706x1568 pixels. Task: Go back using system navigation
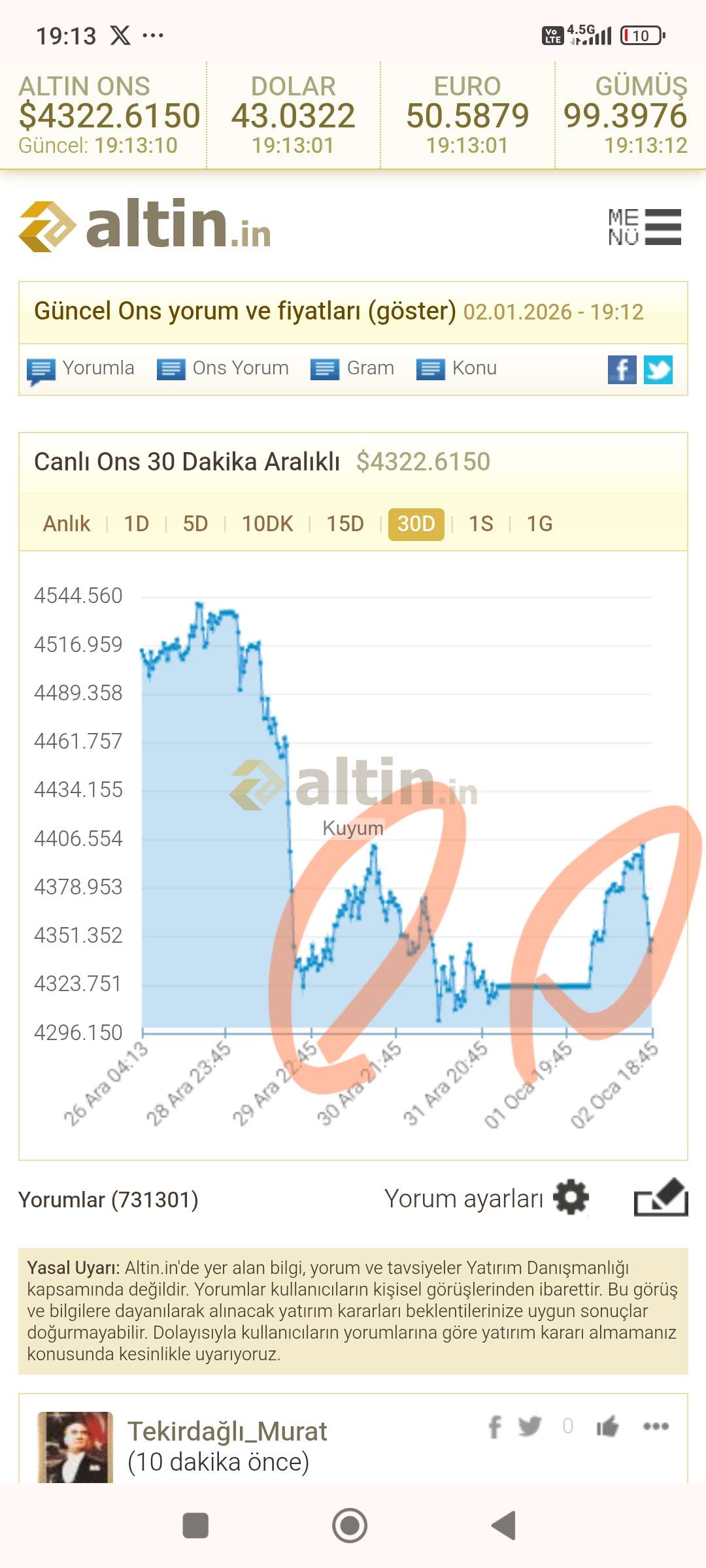(x=504, y=1526)
